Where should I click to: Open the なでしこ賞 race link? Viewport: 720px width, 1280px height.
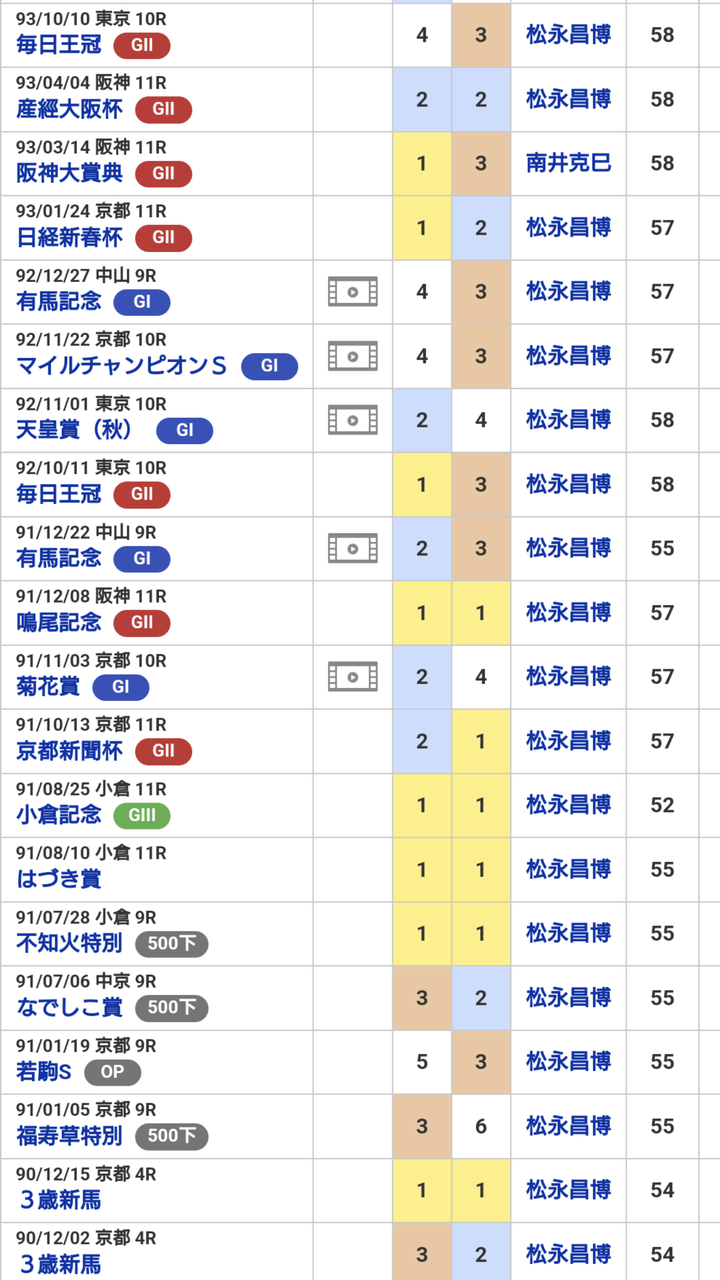pyautogui.click(x=69, y=1007)
